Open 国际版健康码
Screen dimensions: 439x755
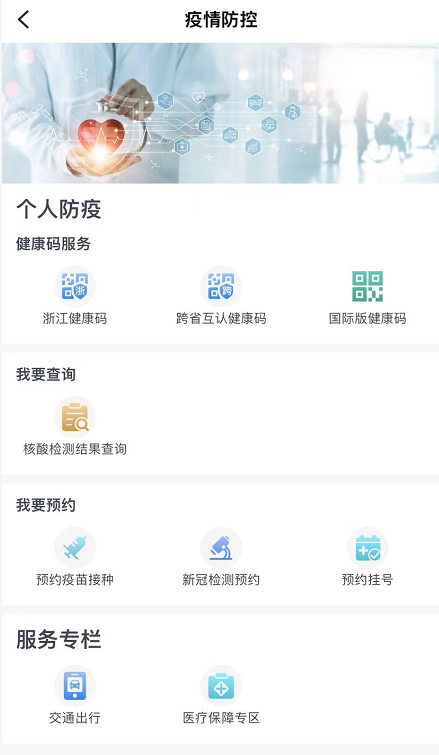[367, 296]
